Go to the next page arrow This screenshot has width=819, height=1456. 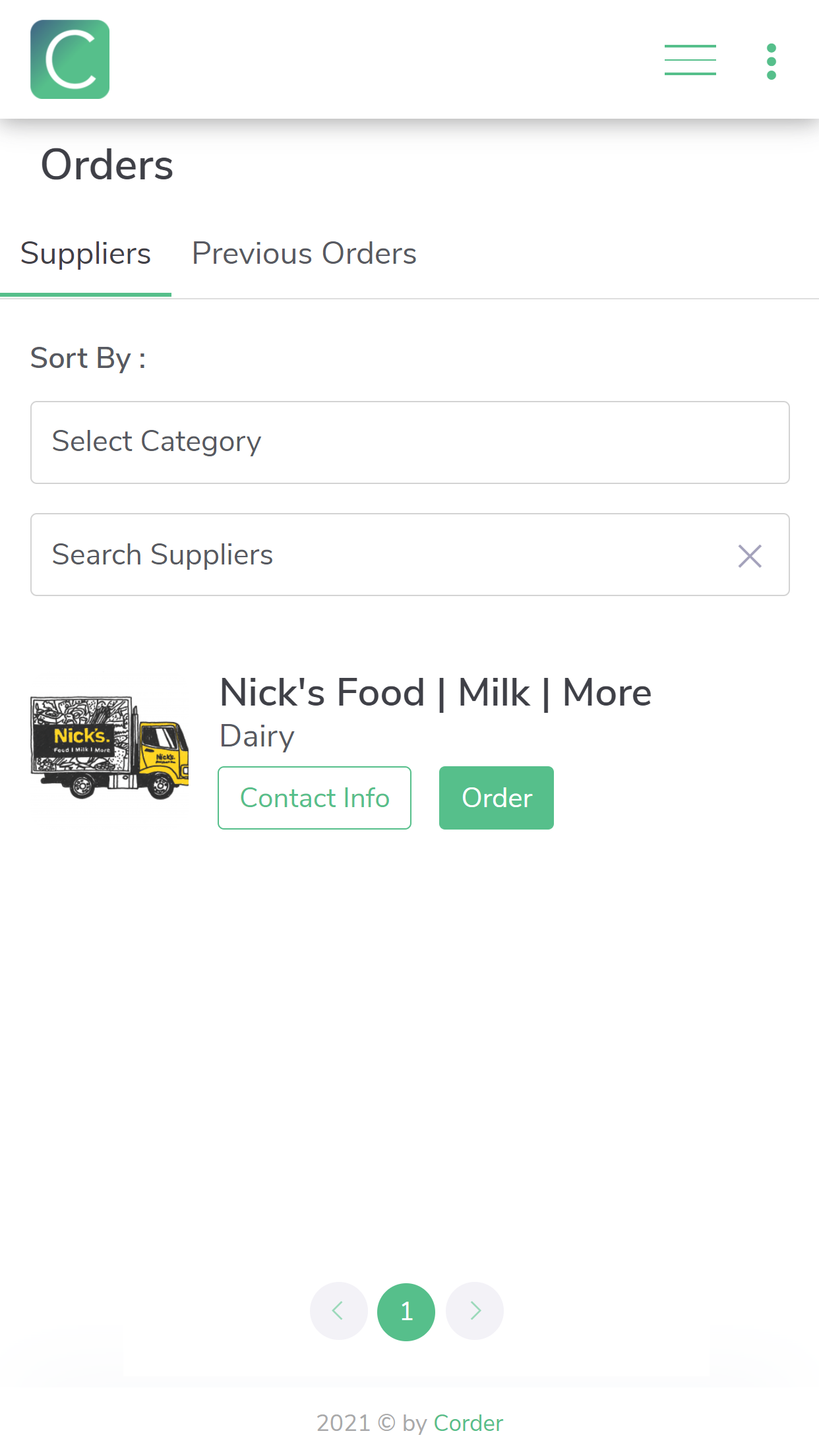(x=475, y=1311)
